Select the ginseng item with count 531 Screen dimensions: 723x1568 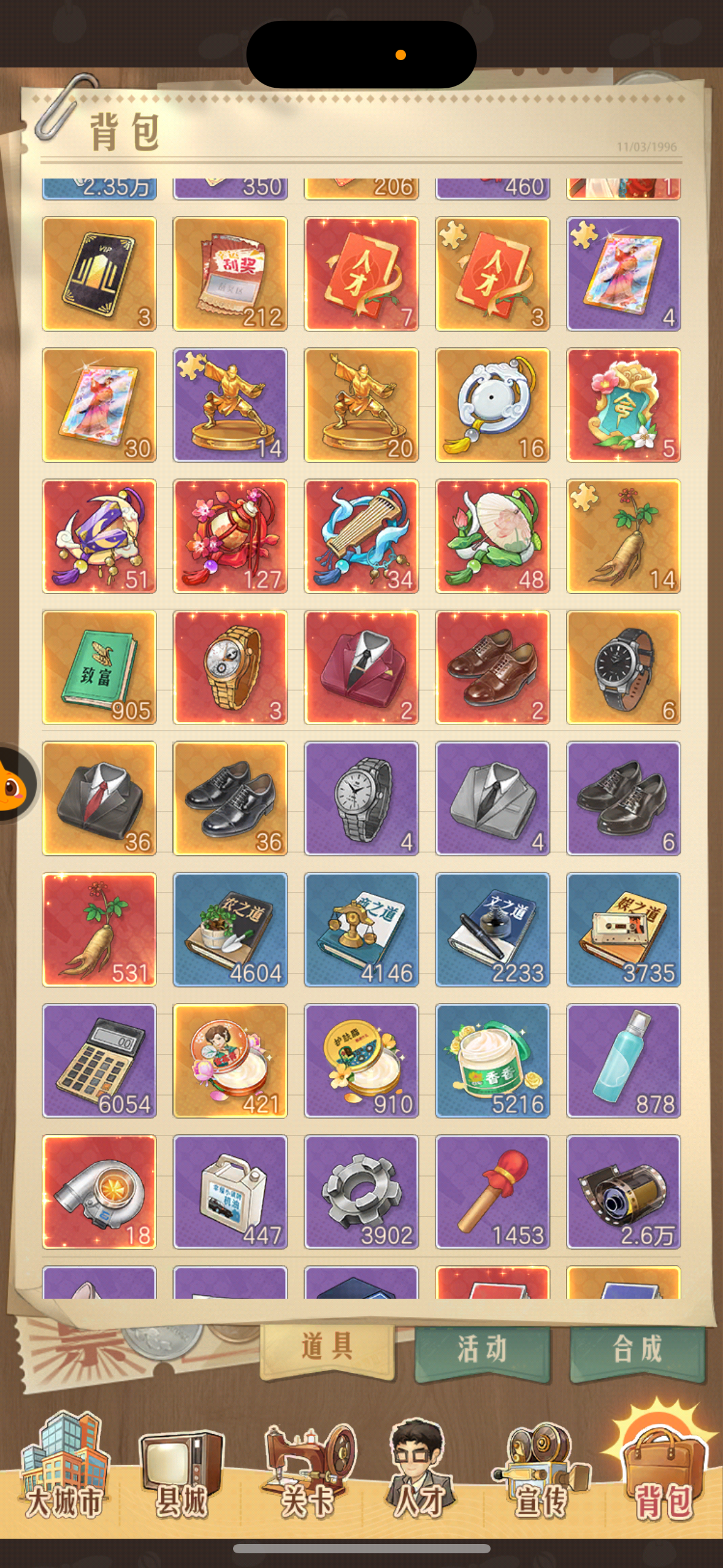(x=99, y=929)
